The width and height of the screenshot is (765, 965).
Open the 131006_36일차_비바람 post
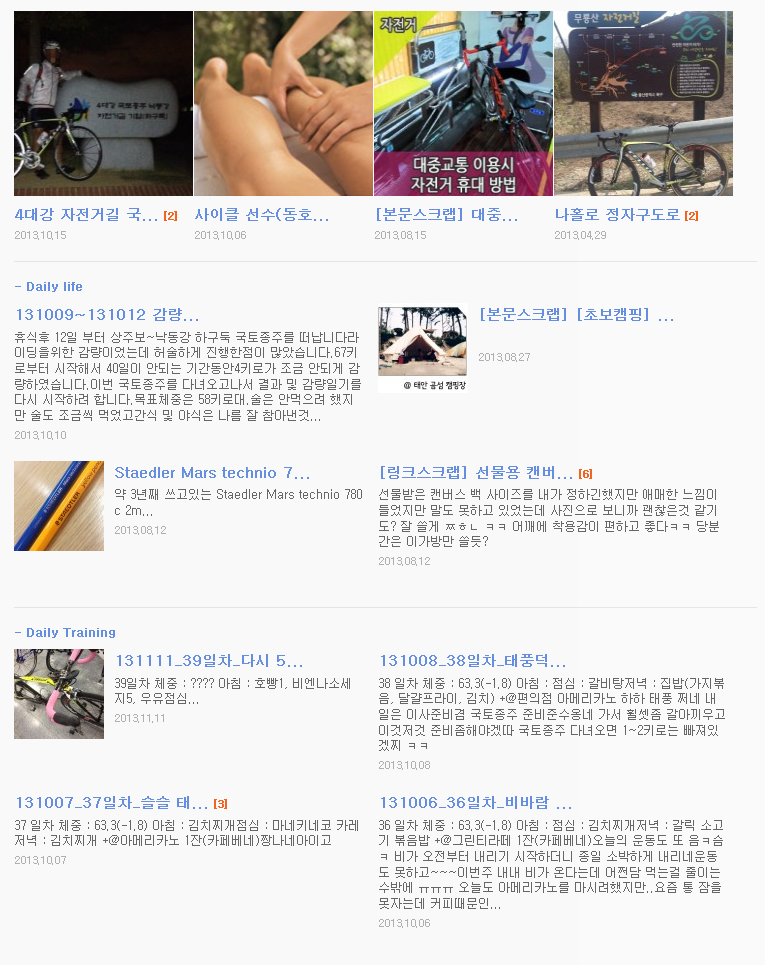(x=476, y=803)
